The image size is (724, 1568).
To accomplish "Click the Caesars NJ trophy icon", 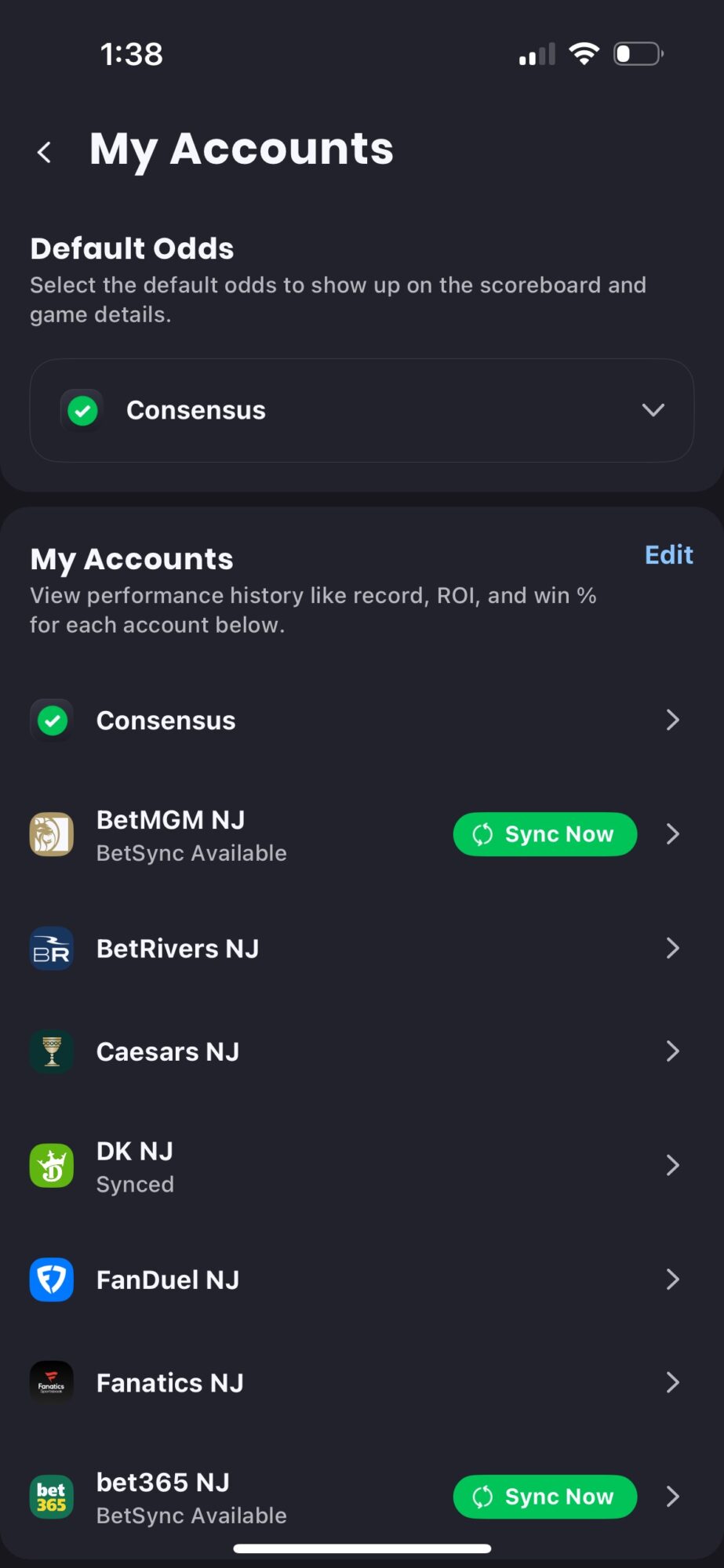I will tap(51, 1051).
